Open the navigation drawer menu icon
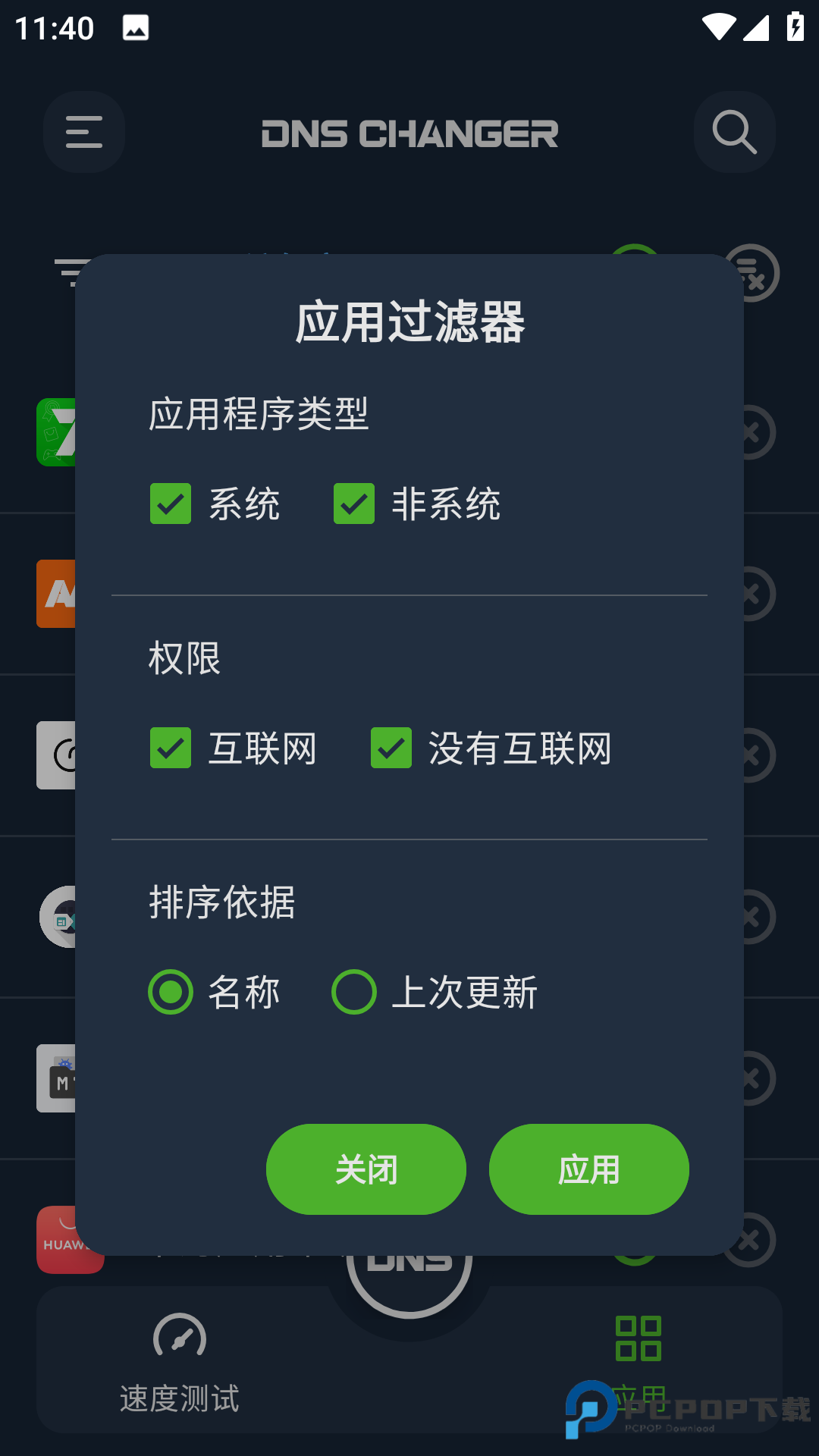 tap(83, 131)
